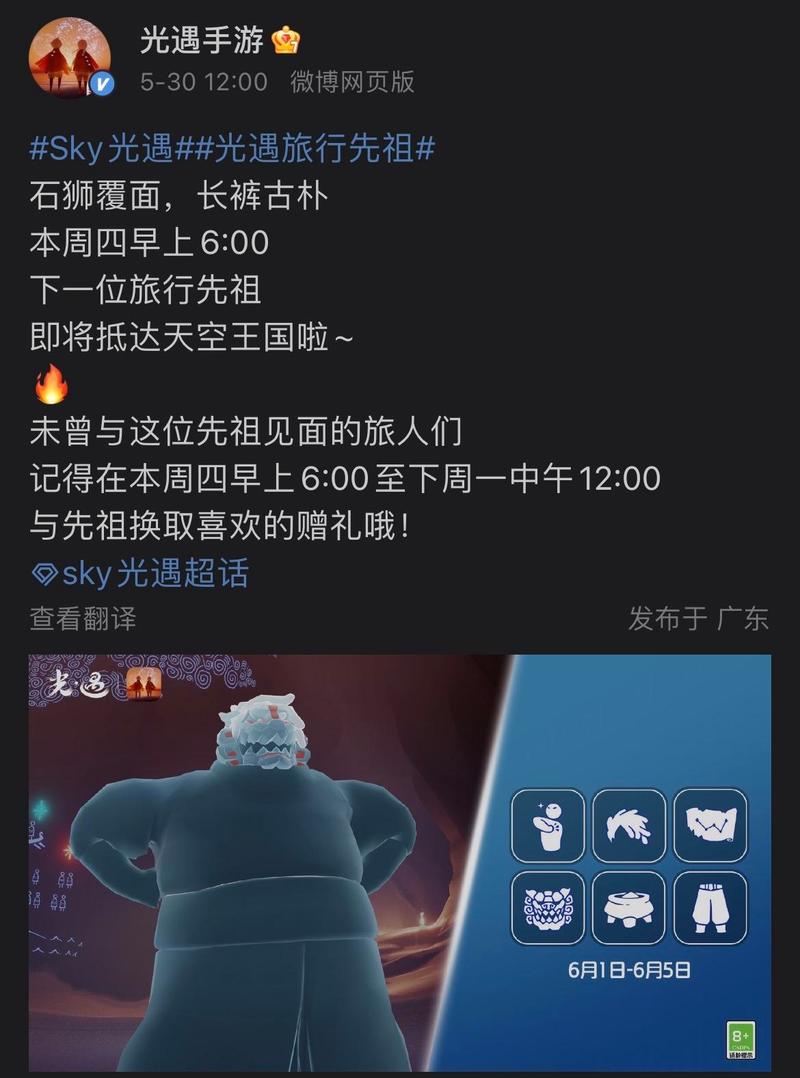Select the ancient trousers item icon
800x1078 pixels.
712,905
